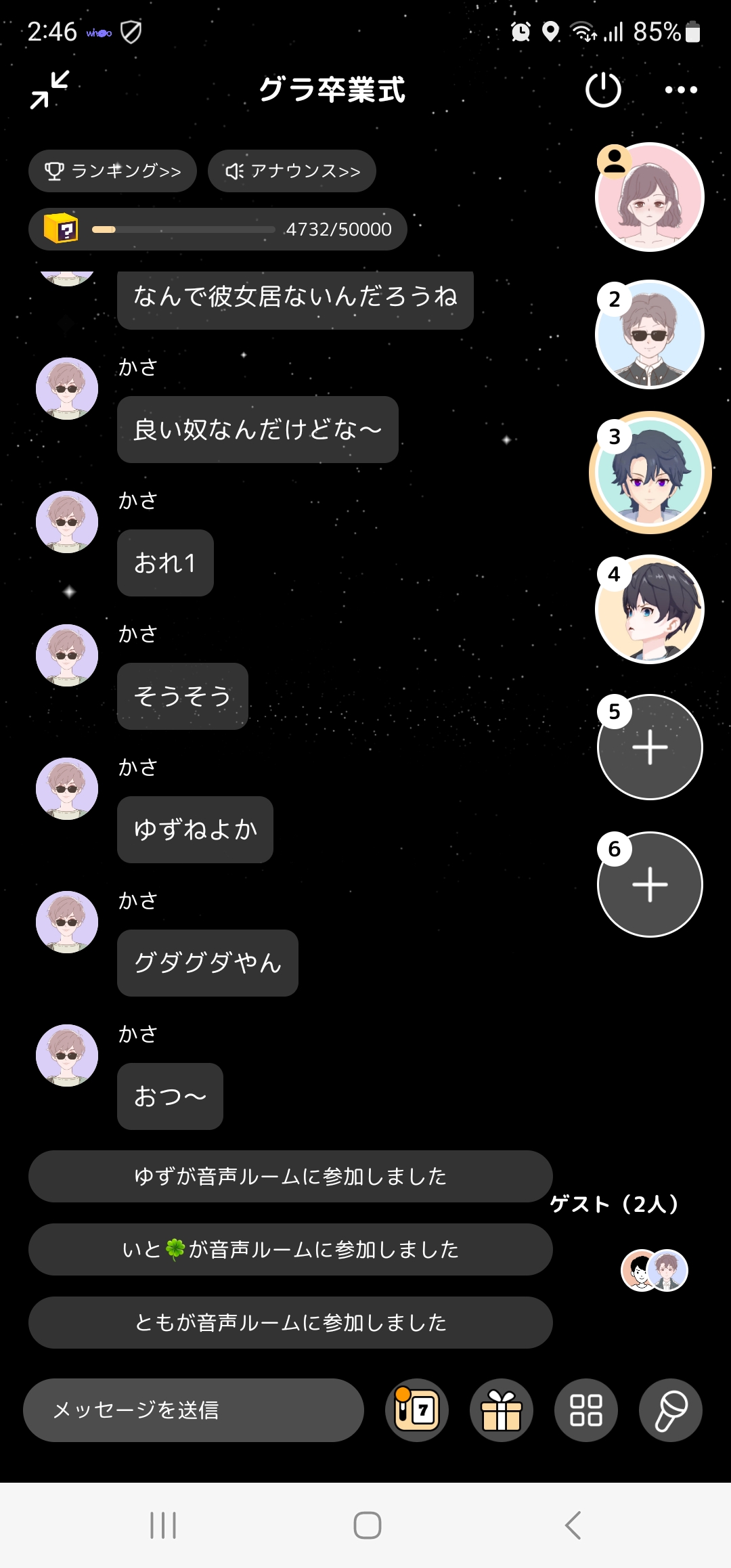View the speaker on seat 3
731x1568 pixels.
650,473
